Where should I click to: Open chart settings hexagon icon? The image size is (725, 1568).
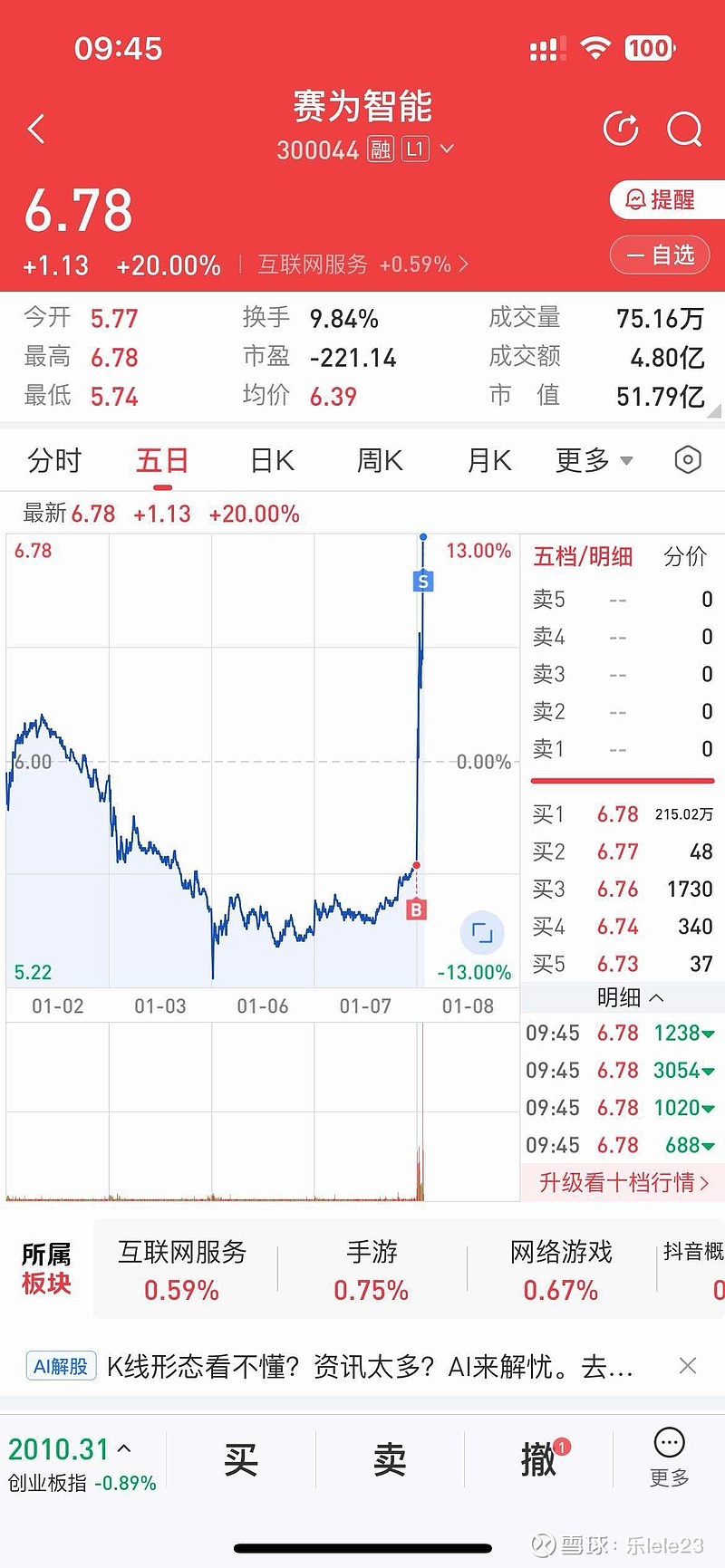(x=688, y=460)
